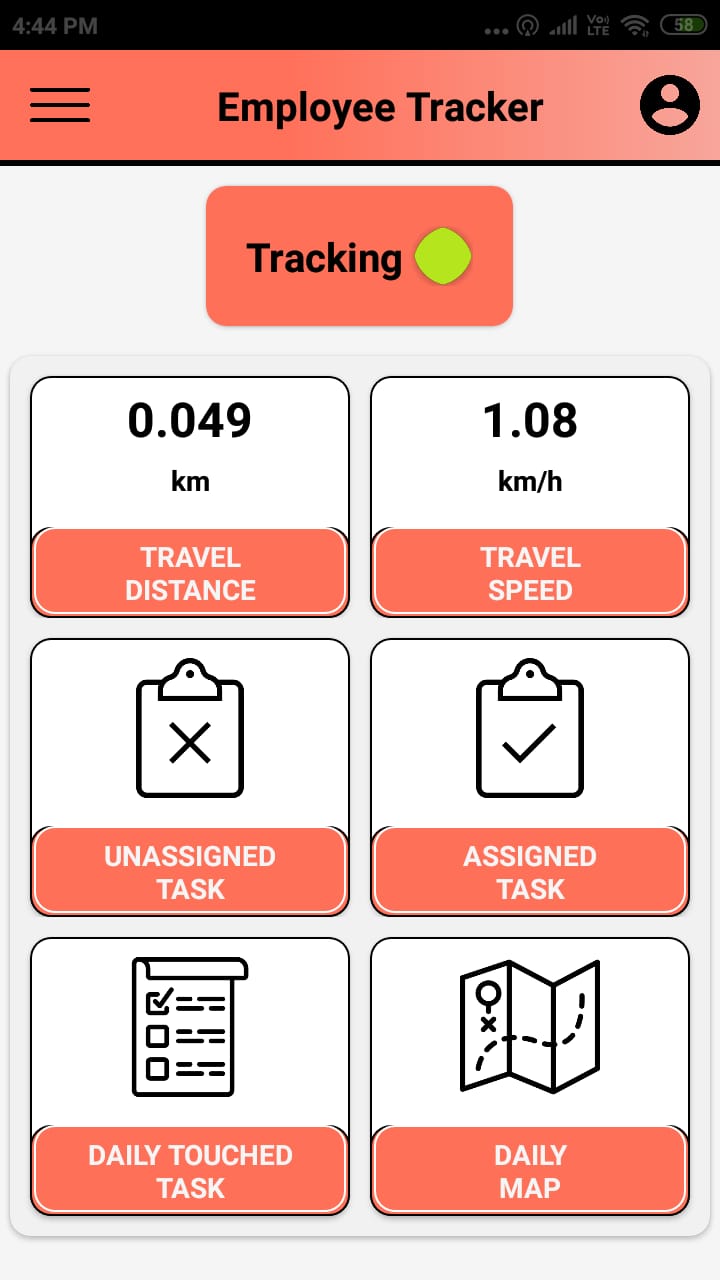Screen dimensions: 720x1280
Task: View Assigned Task list
Action: coord(530,777)
